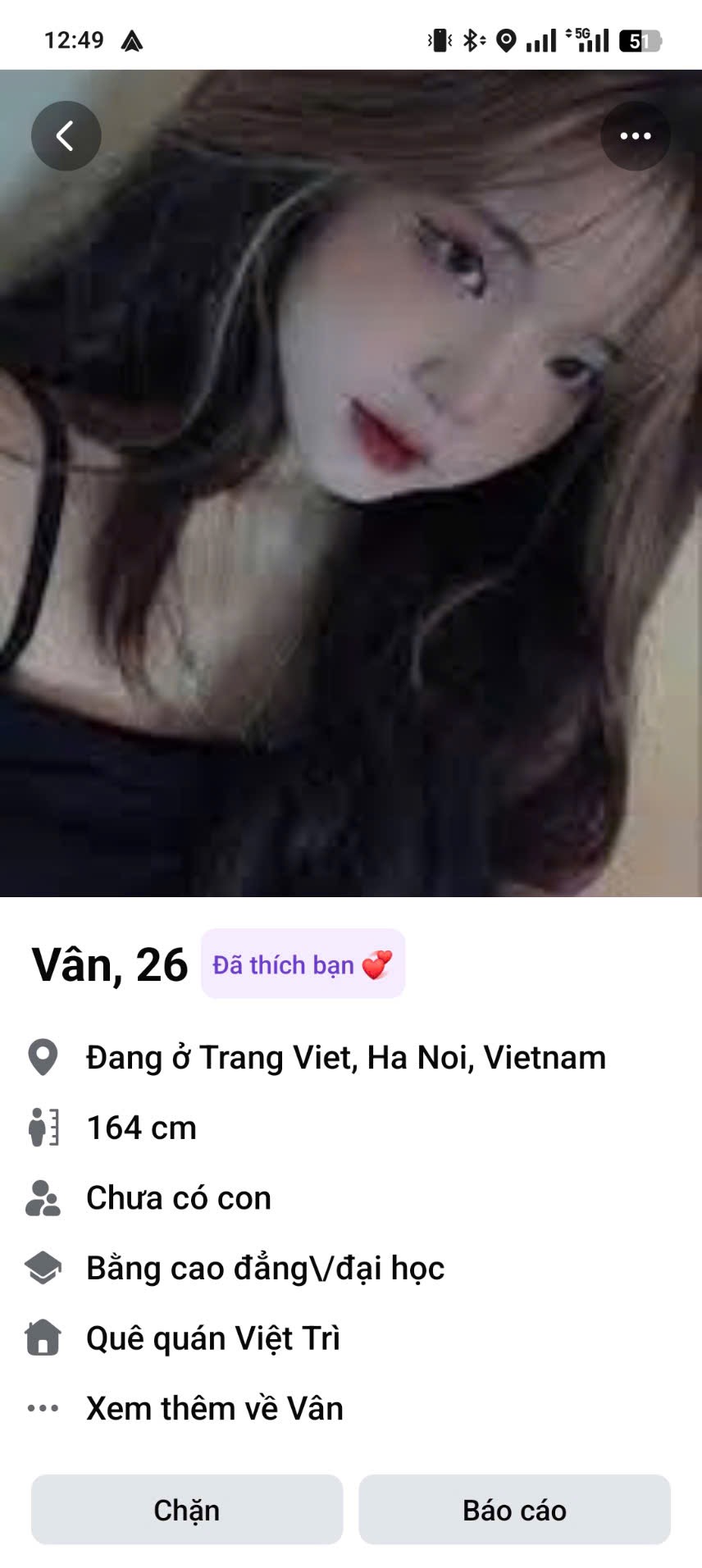Go back using the top arrow
The width and height of the screenshot is (702, 1568).
(66, 136)
